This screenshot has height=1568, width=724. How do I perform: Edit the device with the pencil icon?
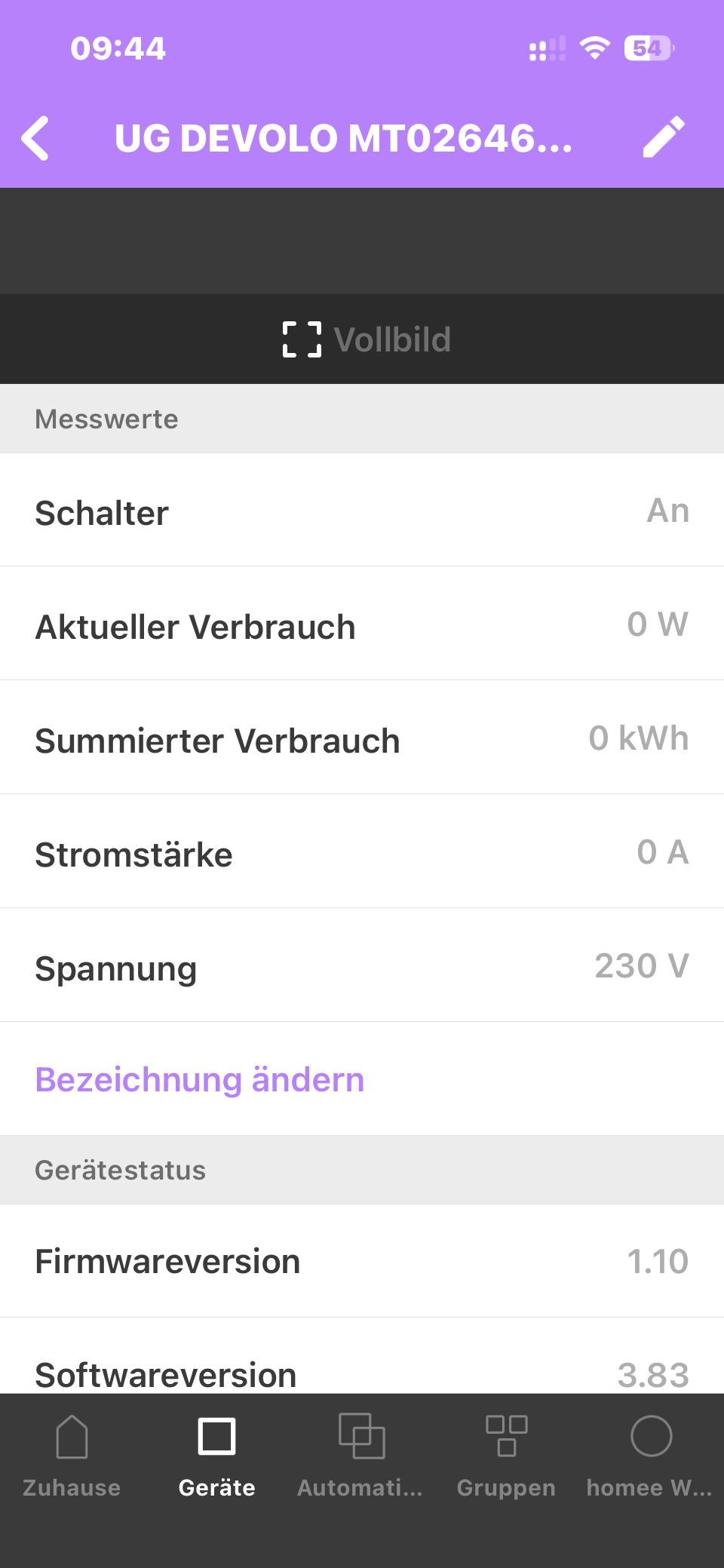click(x=664, y=137)
